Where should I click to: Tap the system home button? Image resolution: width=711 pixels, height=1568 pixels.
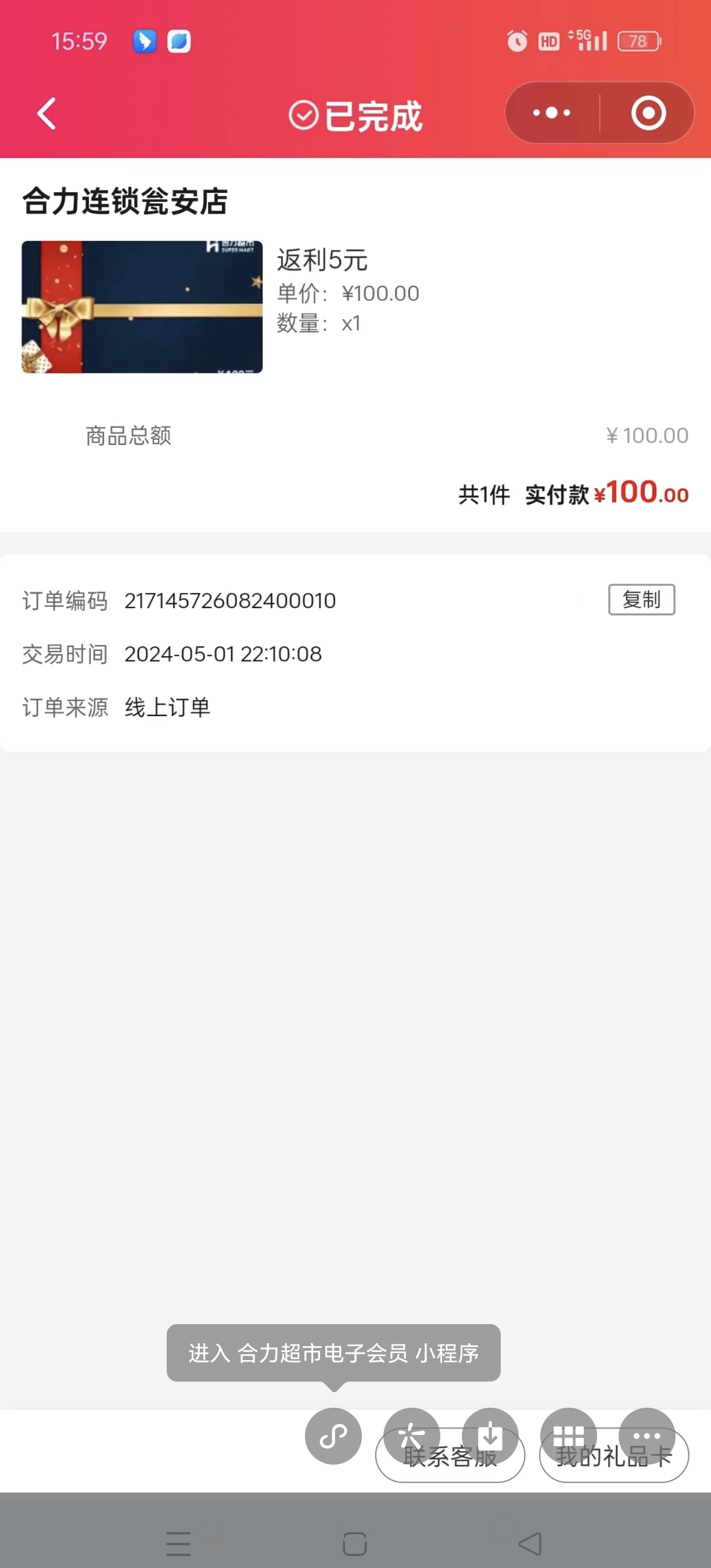click(x=355, y=1544)
